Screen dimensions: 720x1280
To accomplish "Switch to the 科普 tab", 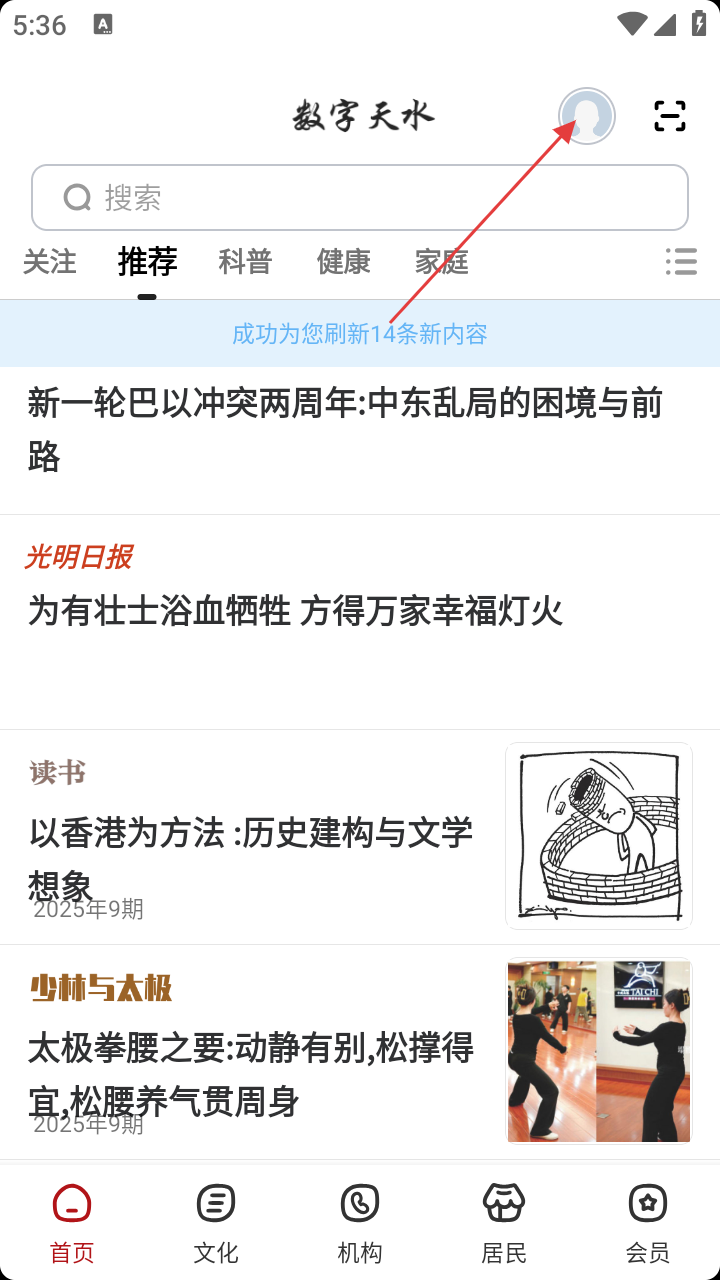I will [245, 262].
